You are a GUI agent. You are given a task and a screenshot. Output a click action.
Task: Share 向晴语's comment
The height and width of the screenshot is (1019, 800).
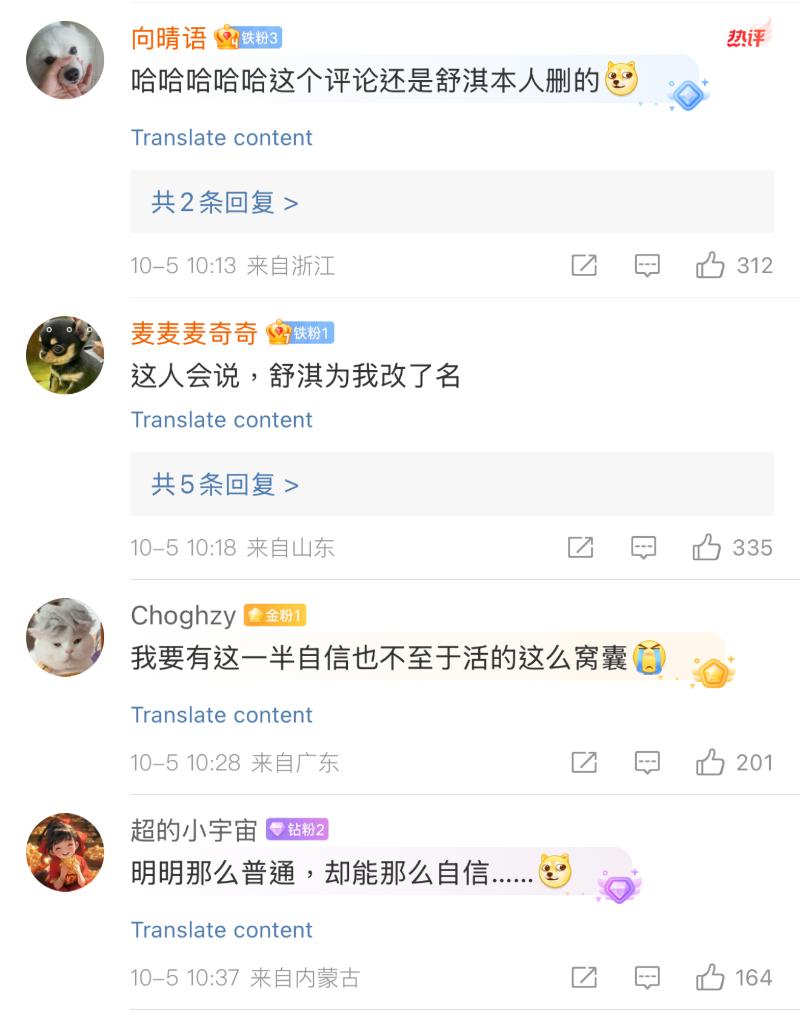(x=584, y=265)
